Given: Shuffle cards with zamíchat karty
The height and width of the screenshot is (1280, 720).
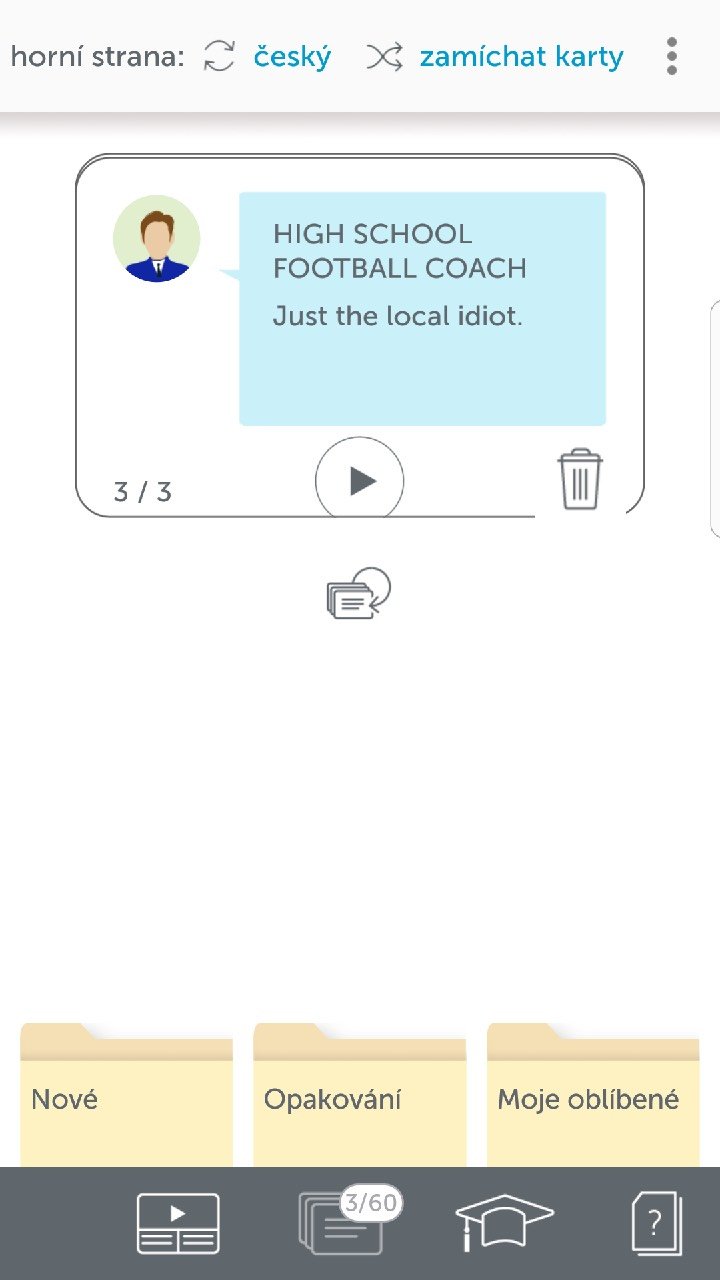Looking at the screenshot, I should [x=496, y=57].
